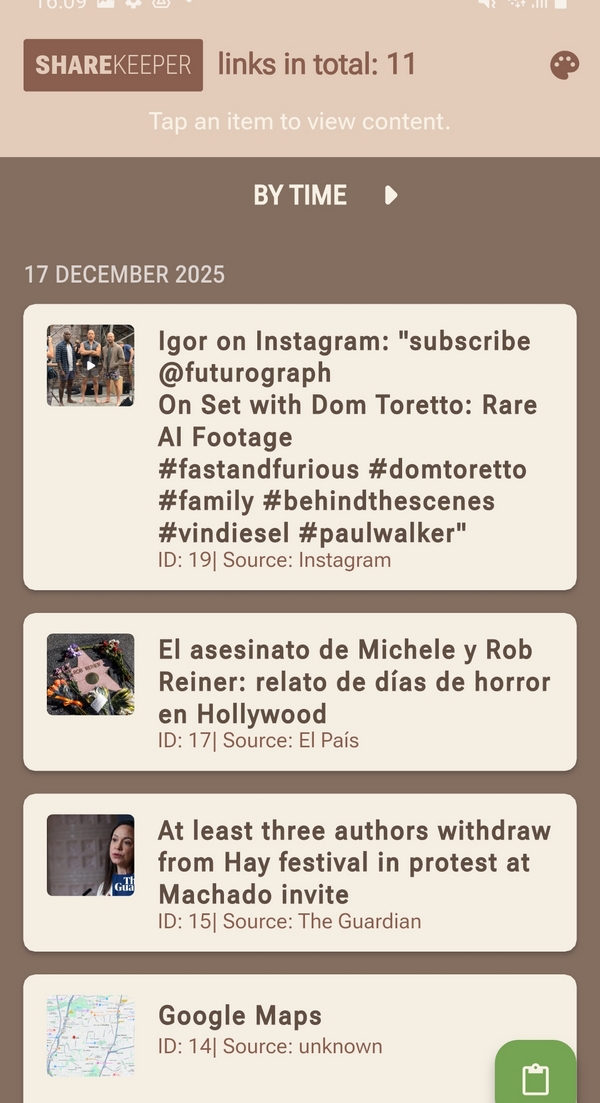Viewport: 600px width, 1103px height.
Task: Open the color theme palette
Action: pyautogui.click(x=564, y=66)
